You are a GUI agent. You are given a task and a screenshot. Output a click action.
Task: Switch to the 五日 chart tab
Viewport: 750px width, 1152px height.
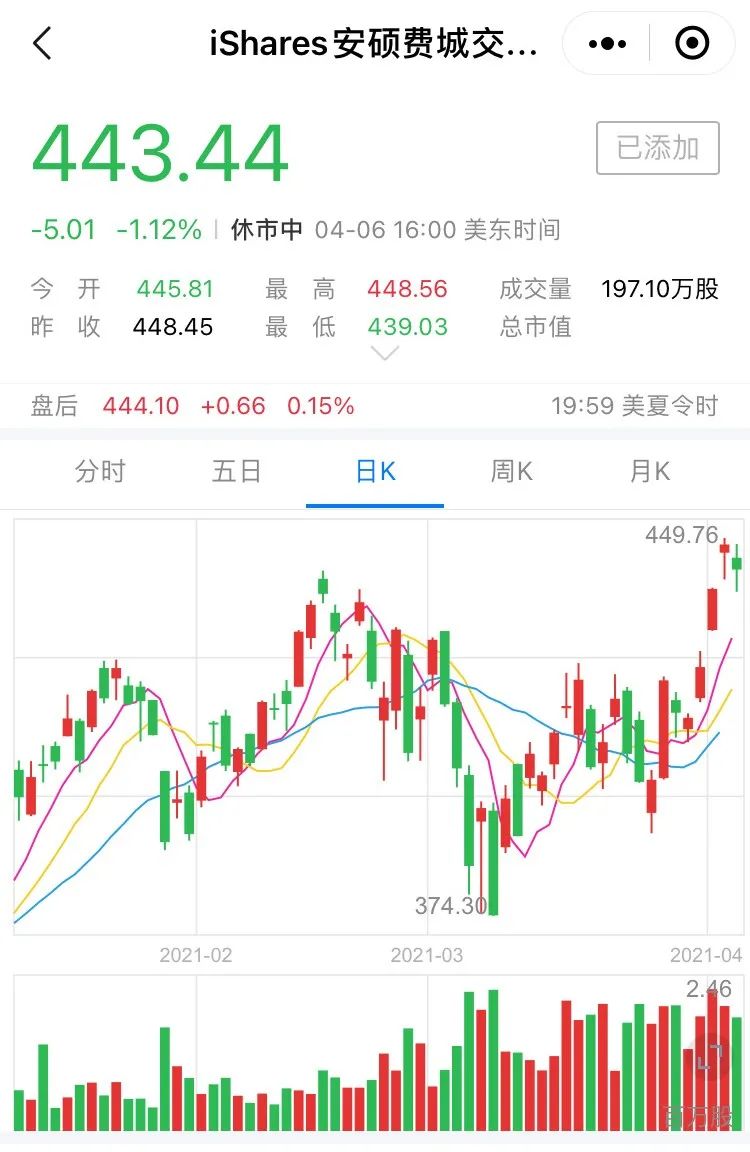point(237,471)
